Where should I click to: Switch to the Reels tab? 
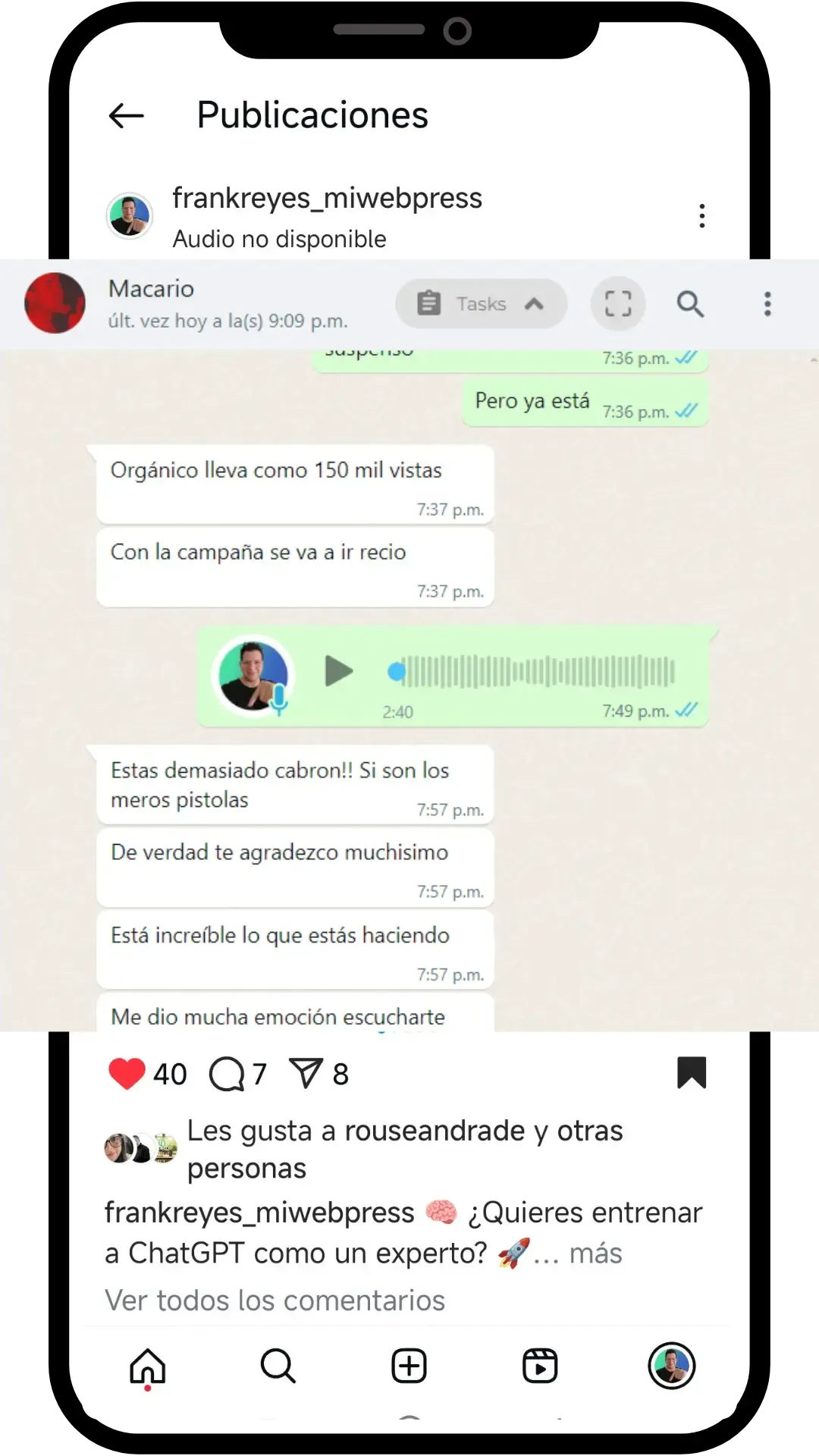(540, 1366)
